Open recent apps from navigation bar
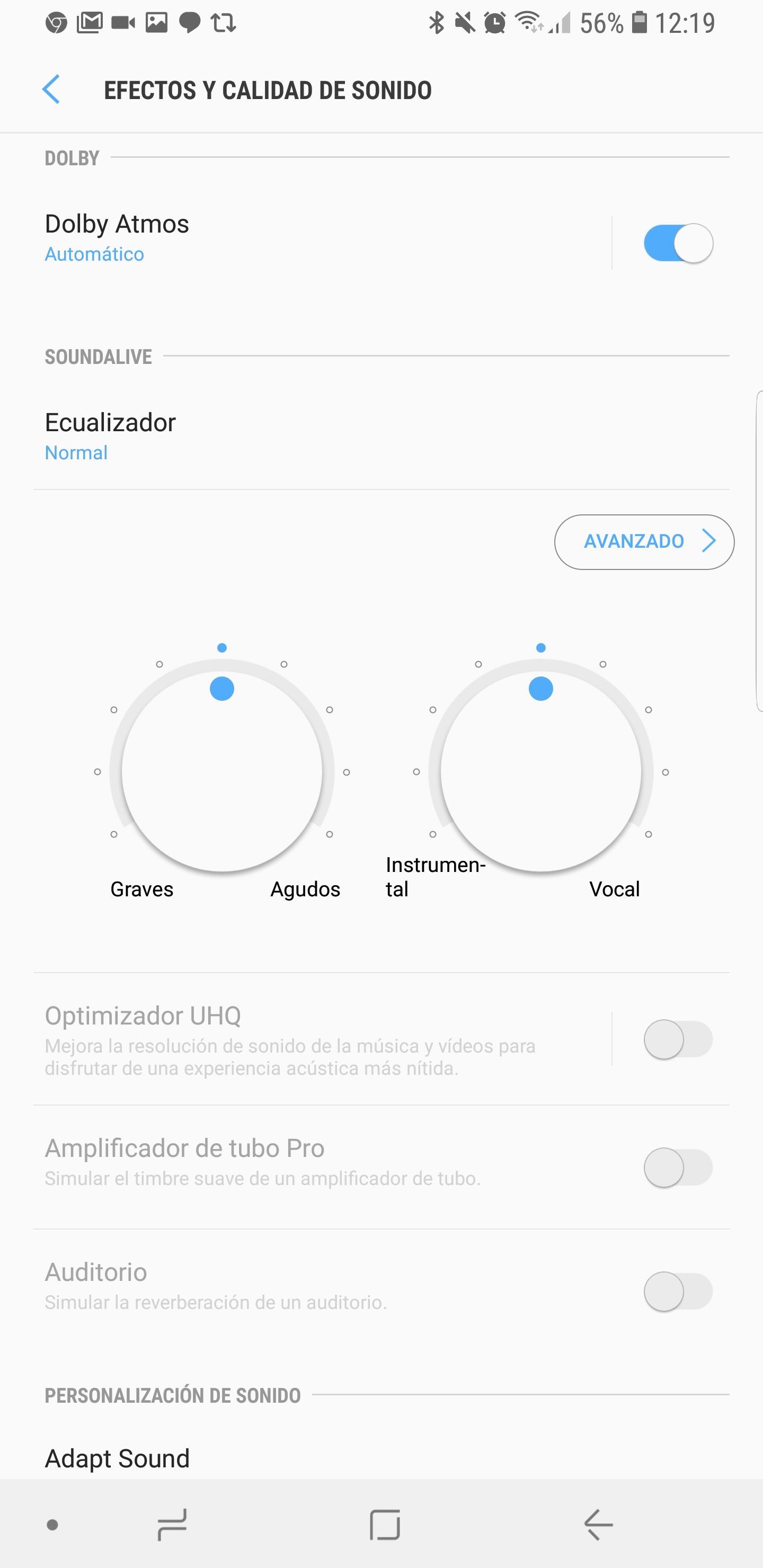 click(x=172, y=1525)
